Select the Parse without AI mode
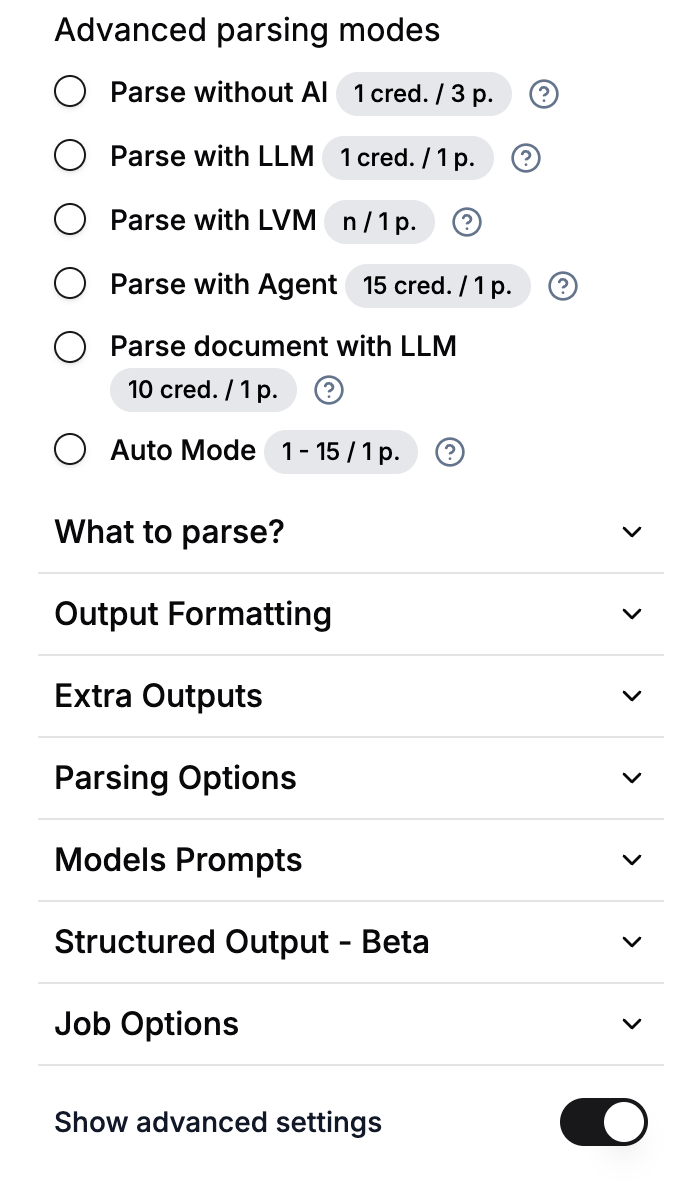694x1182 pixels. (70, 93)
